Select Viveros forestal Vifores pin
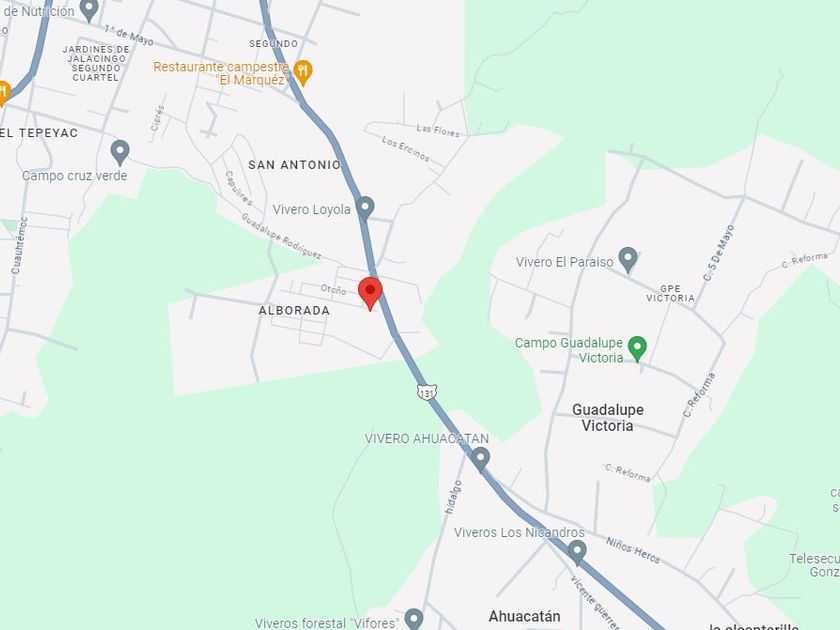The width and height of the screenshot is (840, 630). (413, 619)
